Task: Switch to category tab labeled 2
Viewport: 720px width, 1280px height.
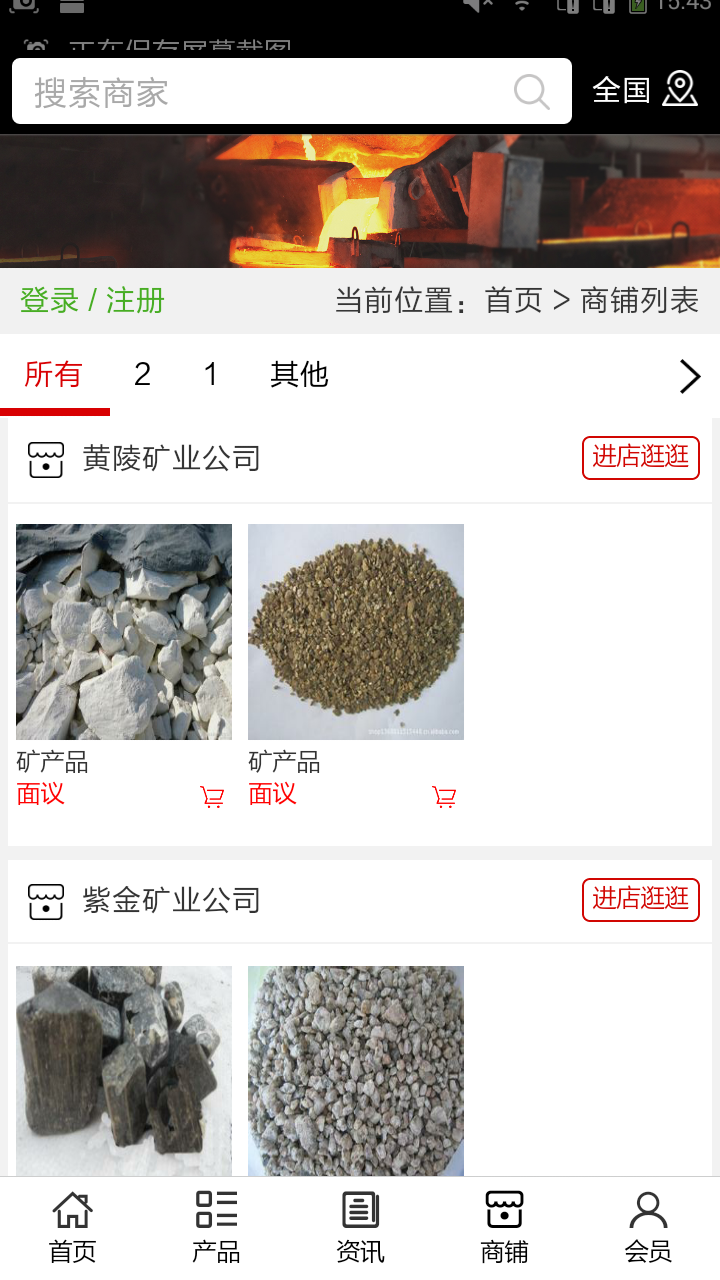Action: click(x=142, y=374)
